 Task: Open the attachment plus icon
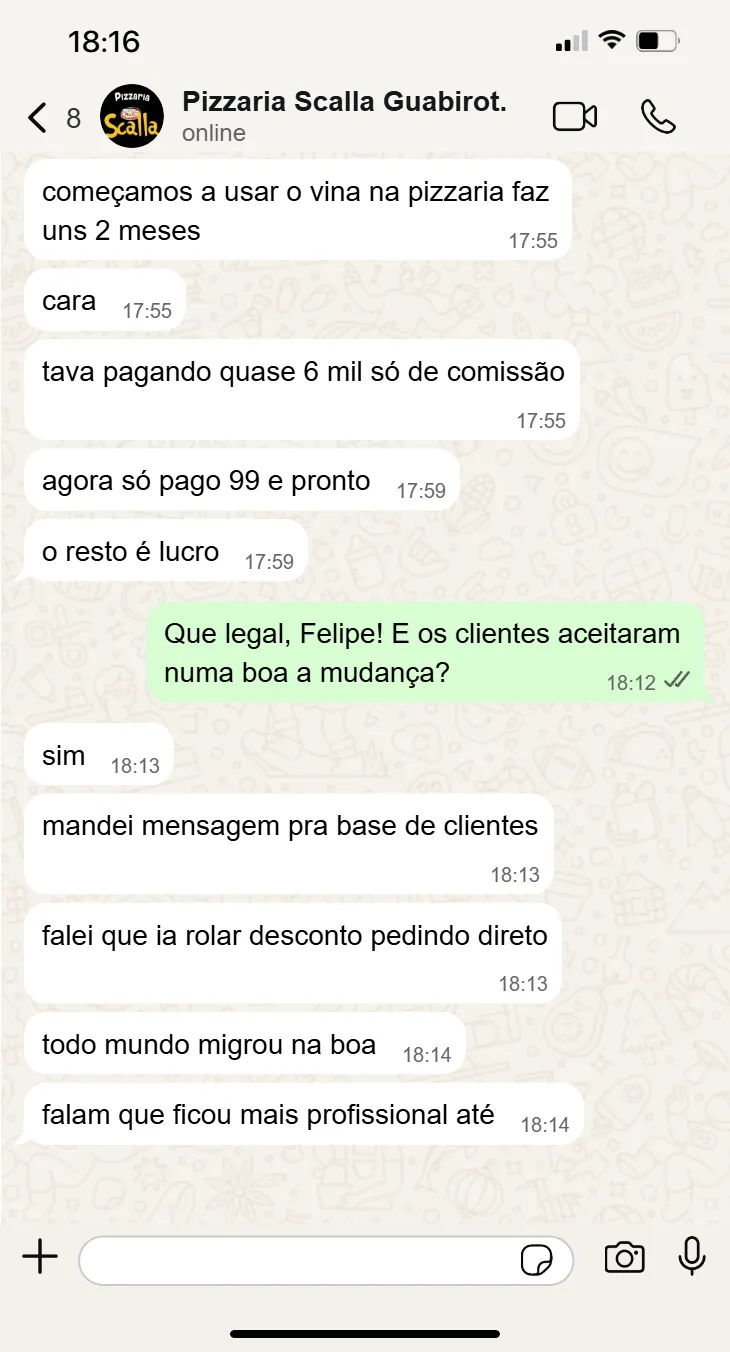coord(39,1259)
